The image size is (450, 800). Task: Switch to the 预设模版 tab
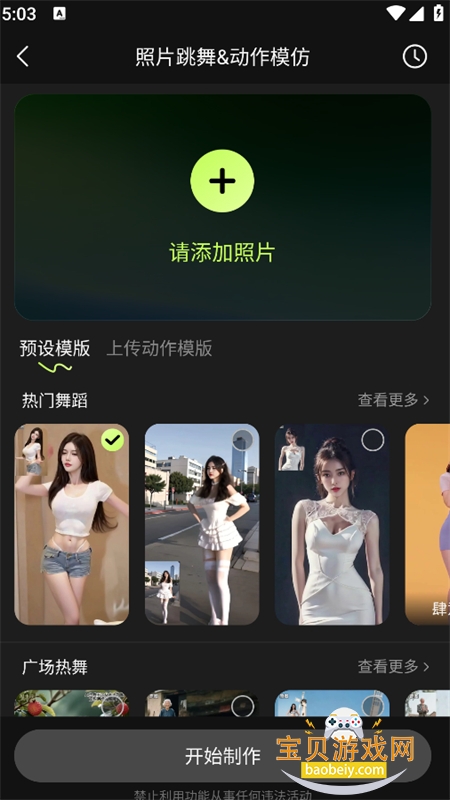[55, 348]
